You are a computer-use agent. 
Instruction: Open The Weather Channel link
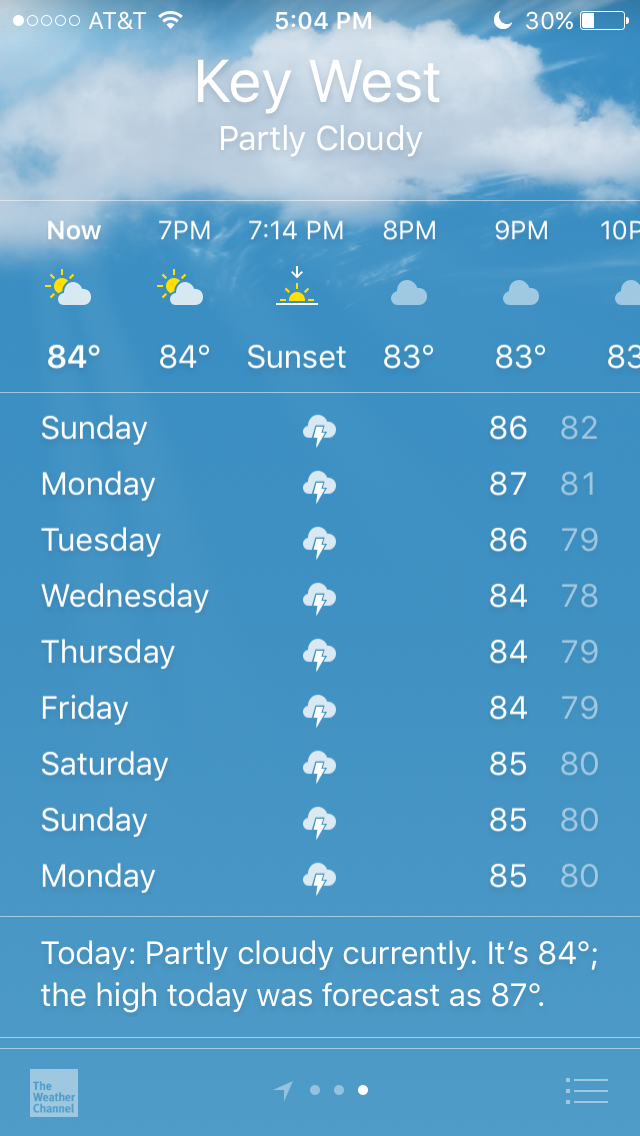point(54,1092)
